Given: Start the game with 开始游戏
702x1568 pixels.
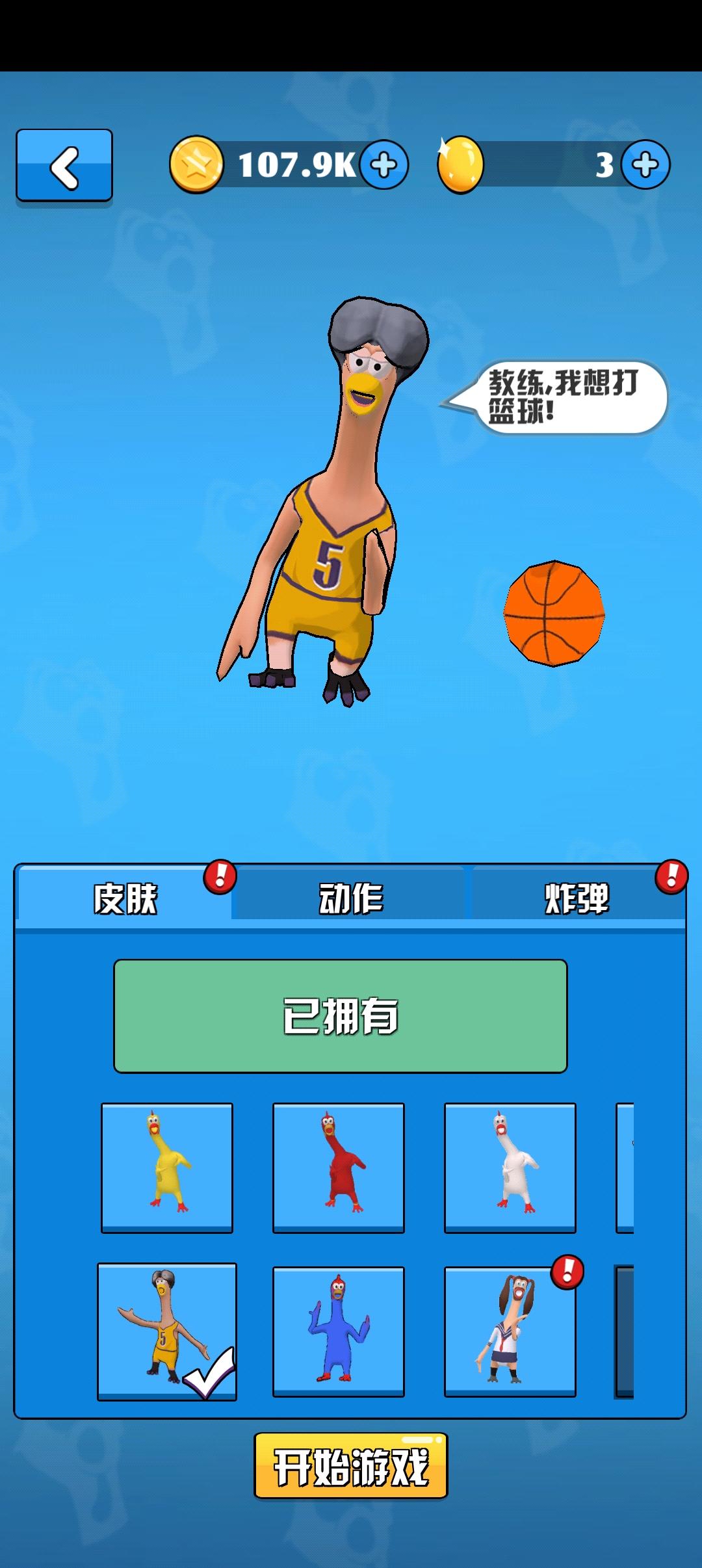Looking at the screenshot, I should pos(351,1466).
